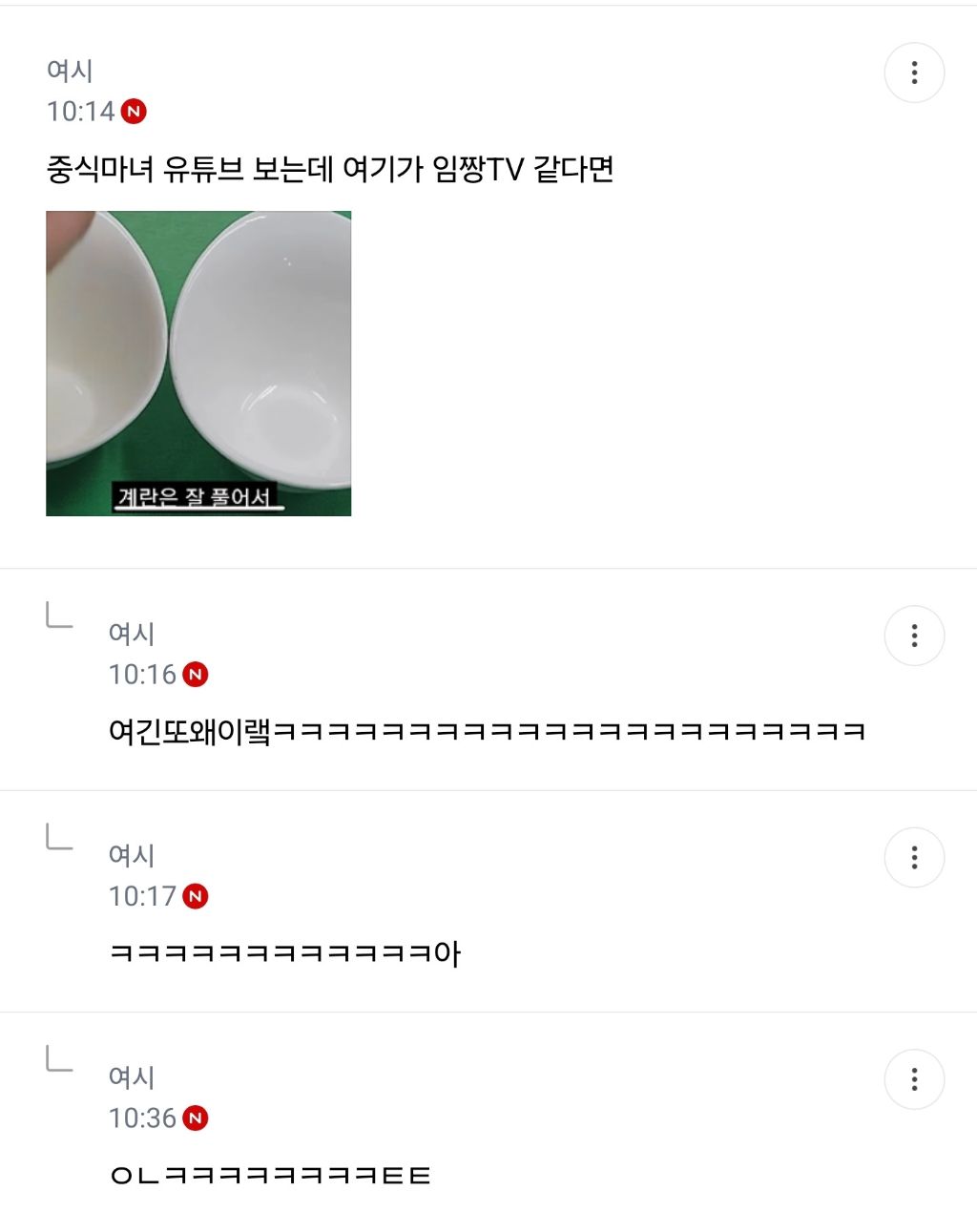Image resolution: width=977 pixels, height=1232 pixels.
Task: Click the kebab menu beside the 10:16 reply
Action: click(x=914, y=635)
